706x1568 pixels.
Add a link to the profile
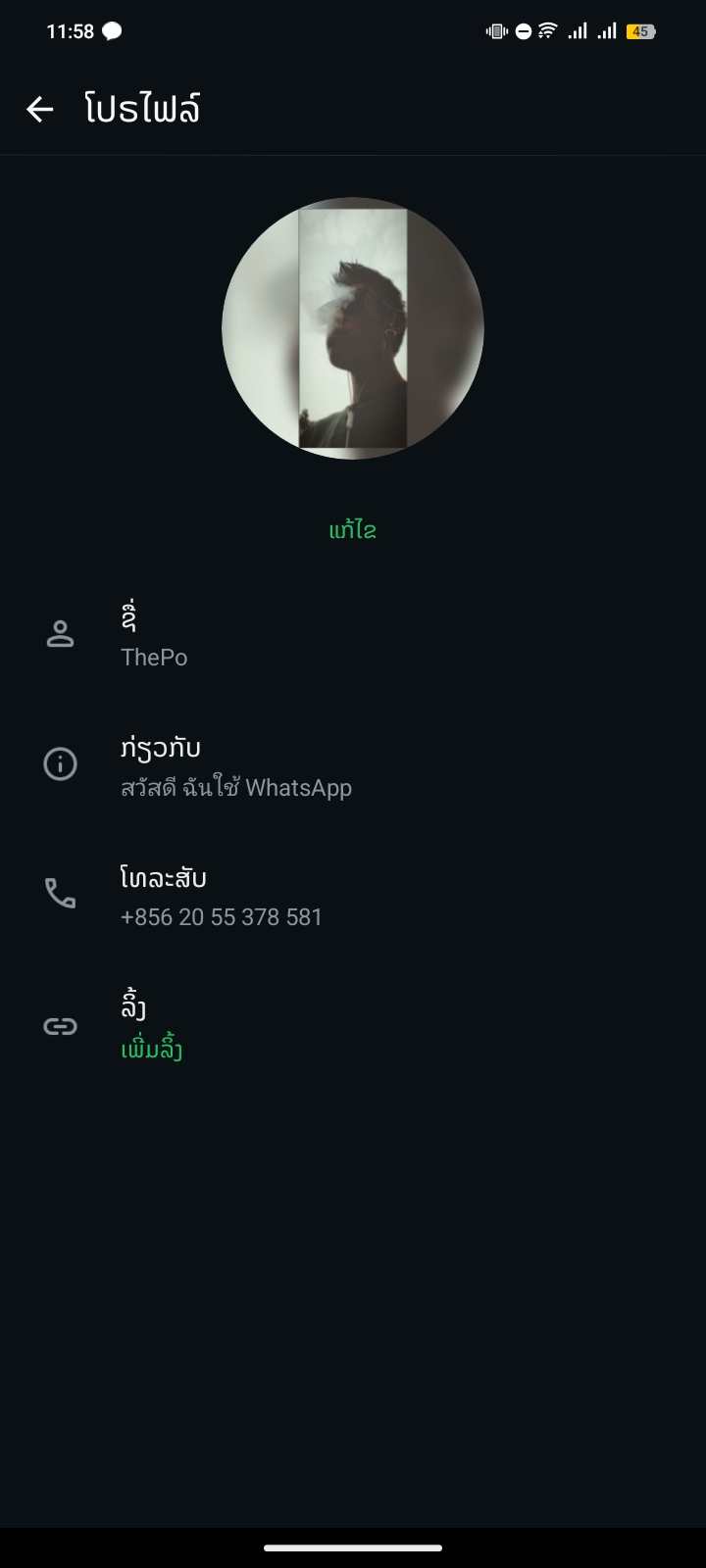coord(152,1050)
